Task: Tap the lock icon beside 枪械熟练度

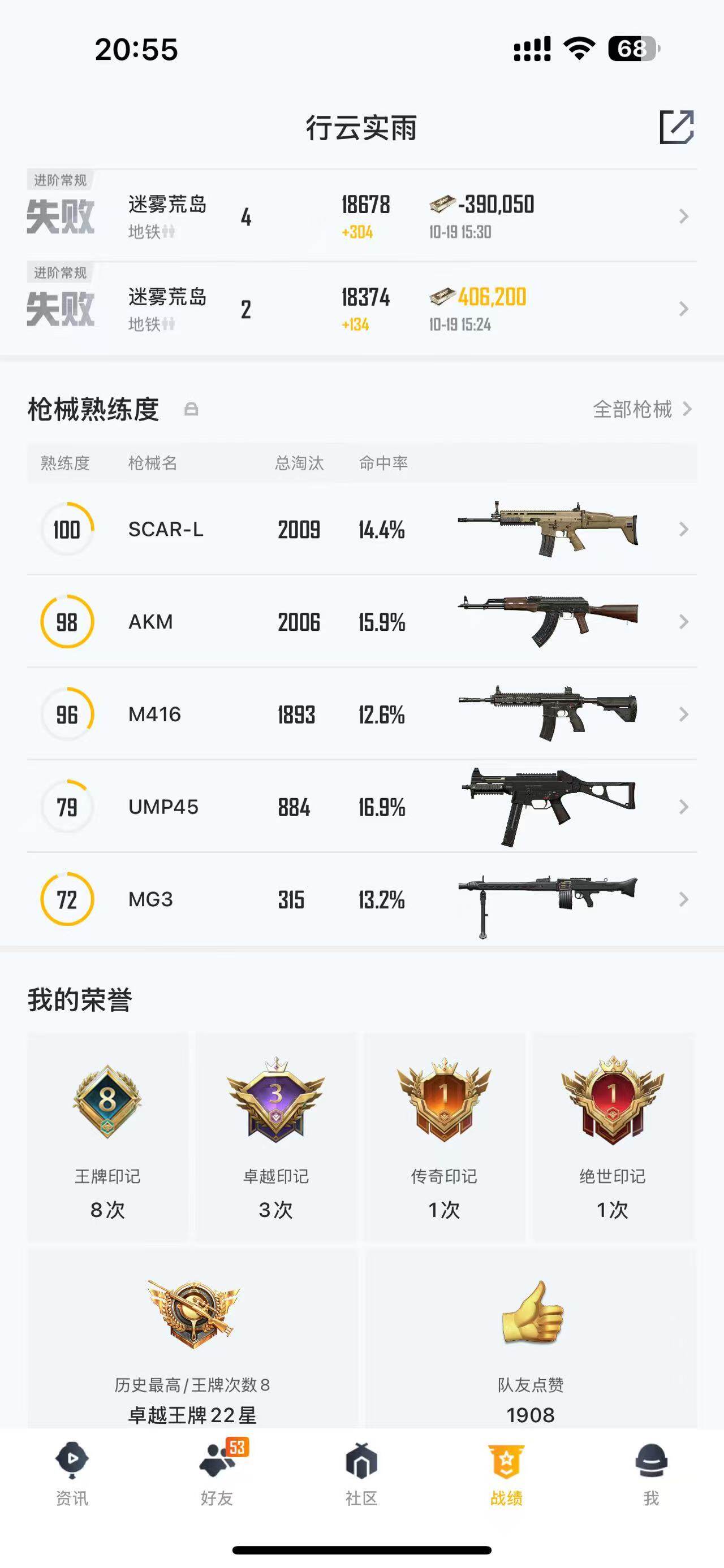Action: click(x=191, y=409)
